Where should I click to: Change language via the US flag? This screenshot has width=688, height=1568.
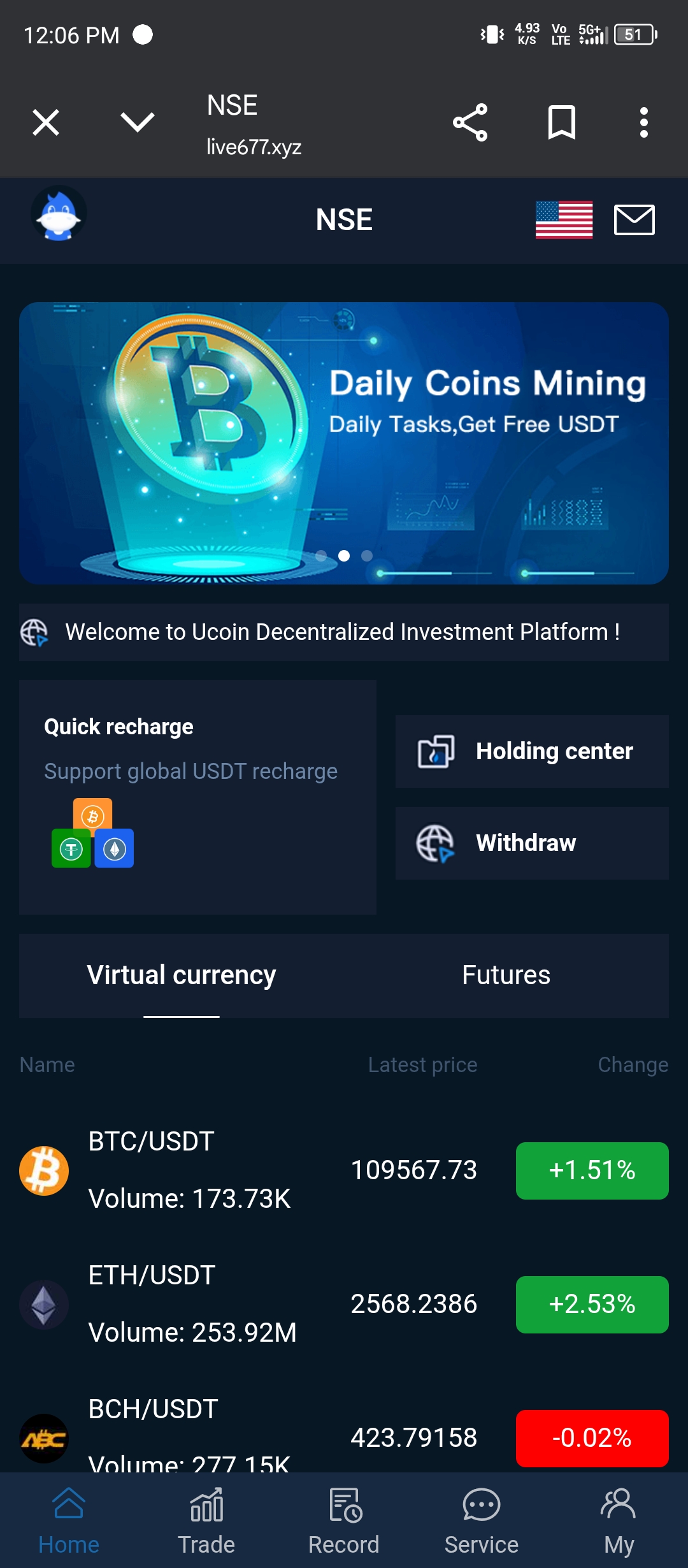pyautogui.click(x=564, y=220)
